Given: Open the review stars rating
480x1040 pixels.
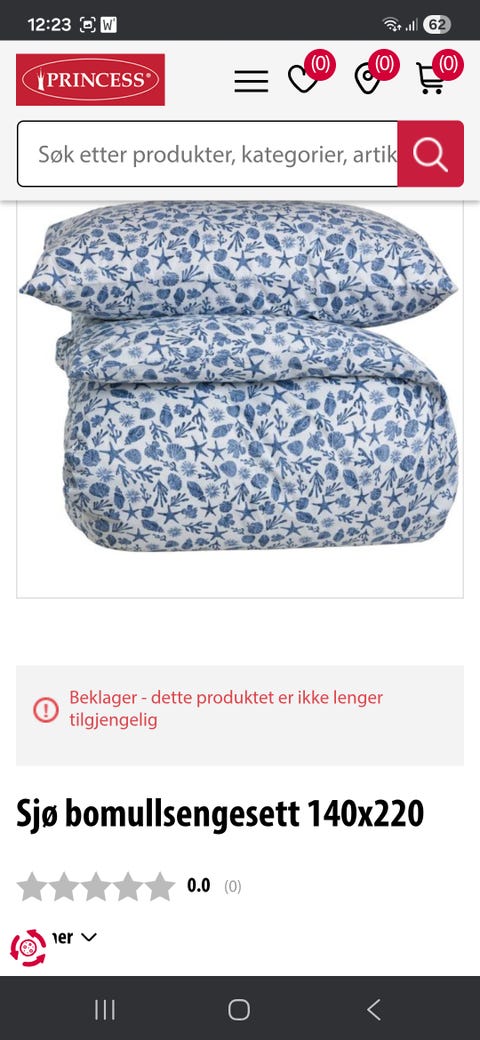Looking at the screenshot, I should pos(95,886).
